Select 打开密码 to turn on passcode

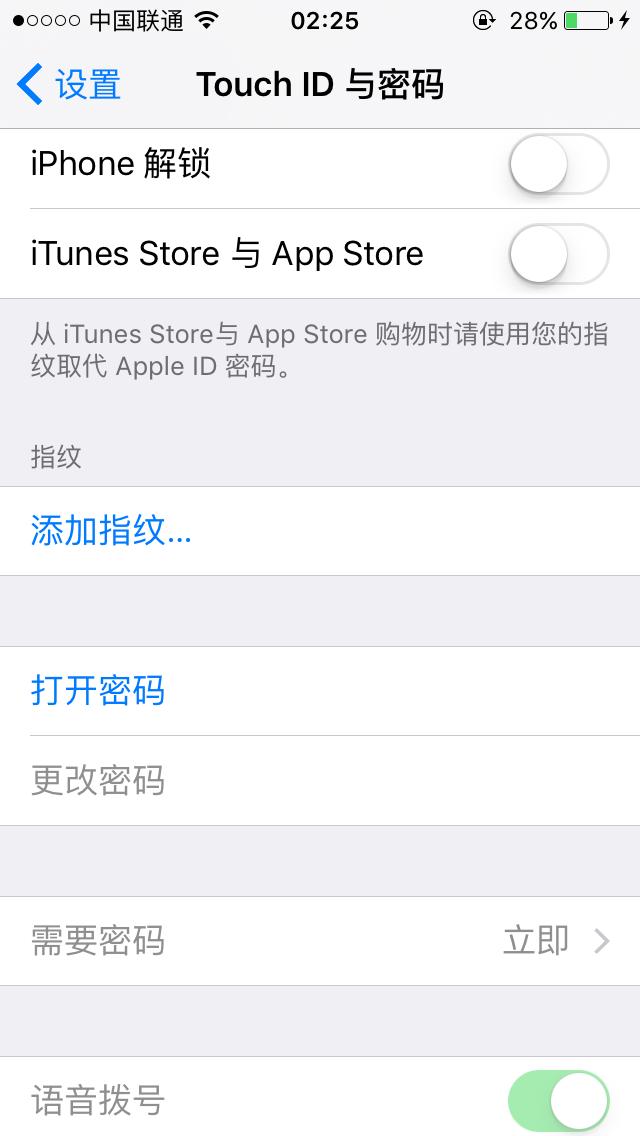point(98,691)
